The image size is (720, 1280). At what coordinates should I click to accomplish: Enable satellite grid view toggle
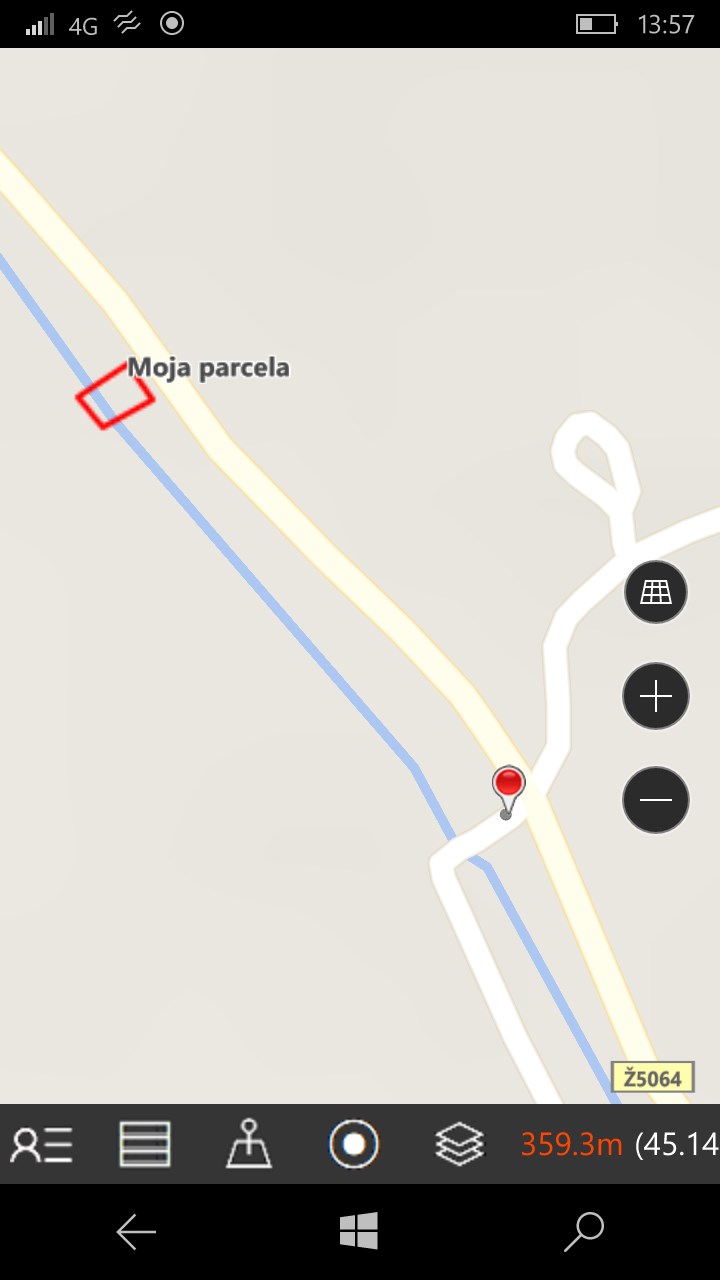655,592
